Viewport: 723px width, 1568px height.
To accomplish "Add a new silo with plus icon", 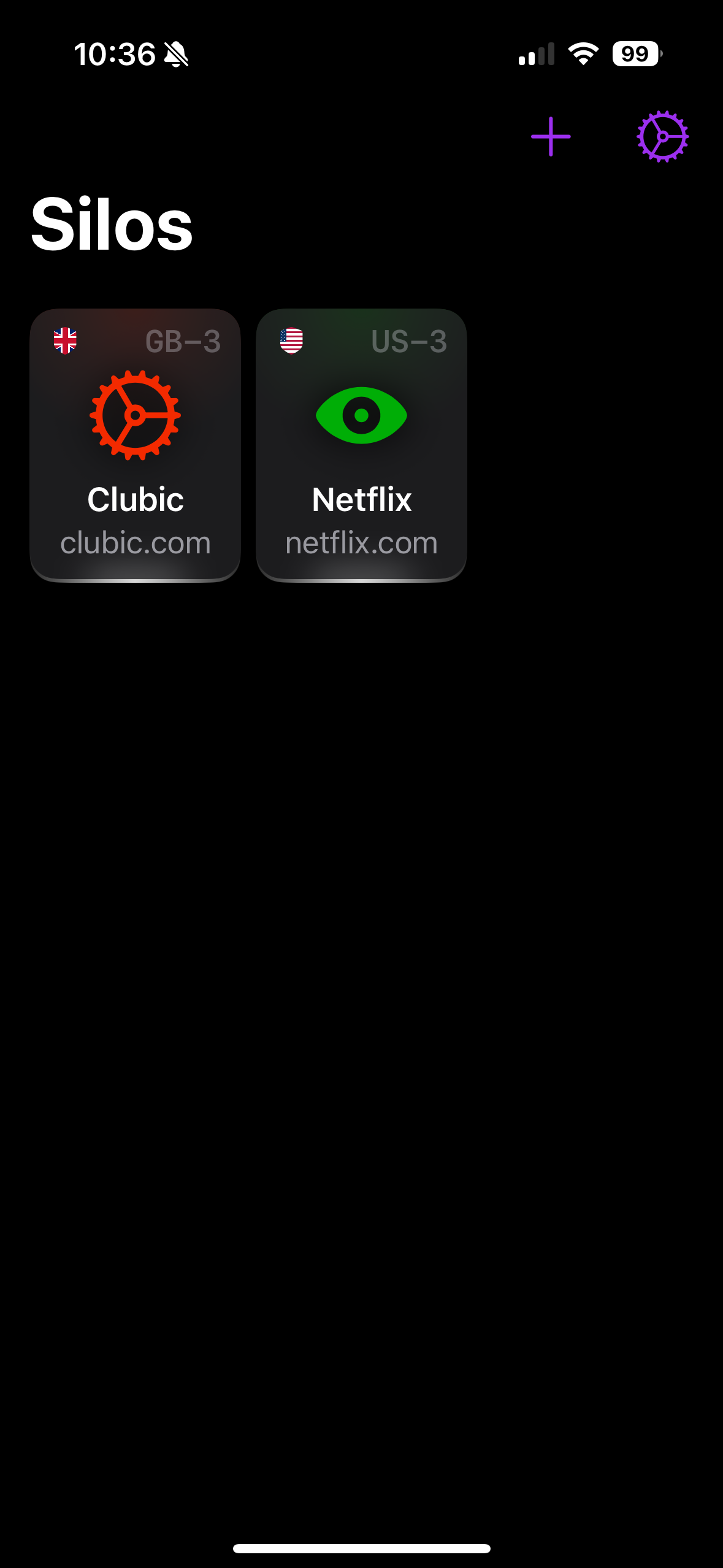I will click(x=550, y=136).
